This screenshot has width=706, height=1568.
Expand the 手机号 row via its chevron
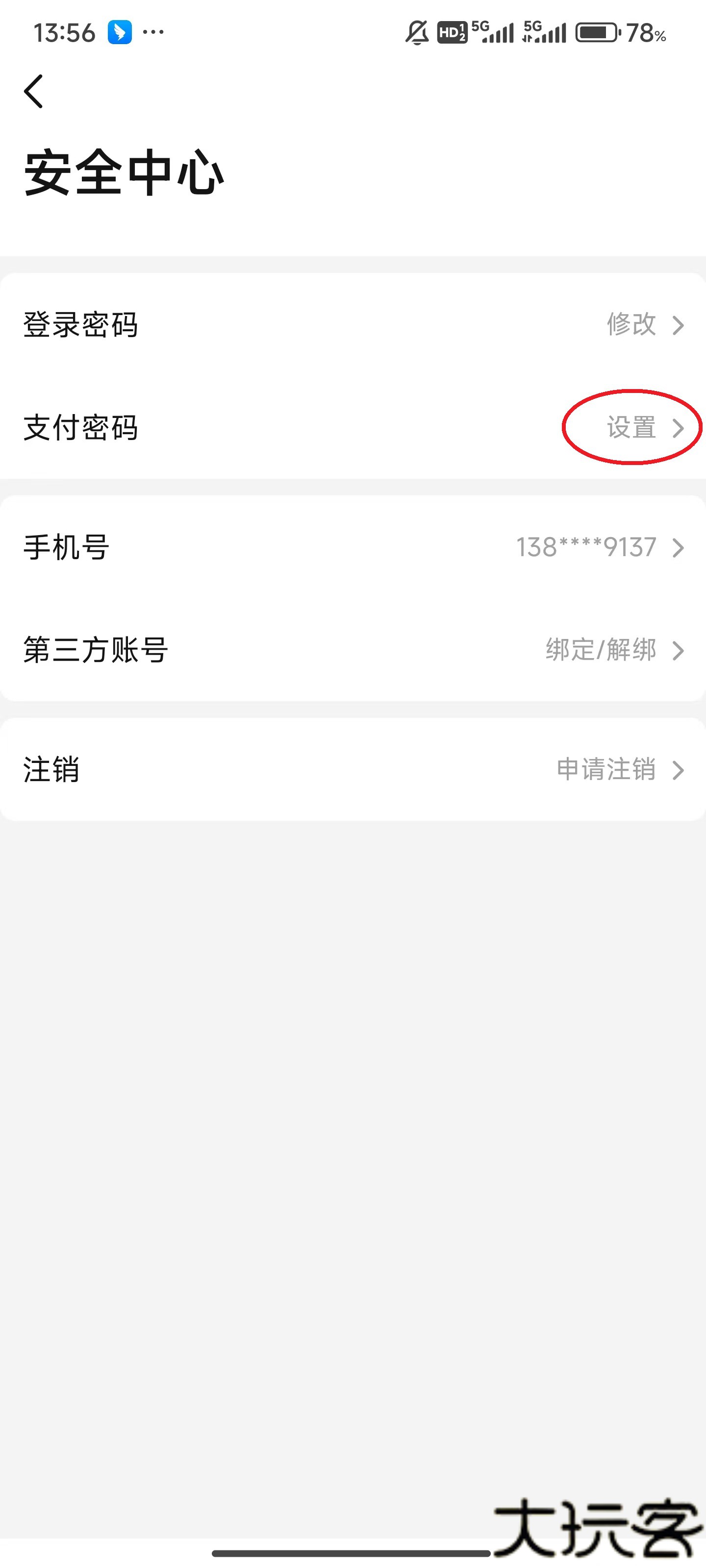678,548
